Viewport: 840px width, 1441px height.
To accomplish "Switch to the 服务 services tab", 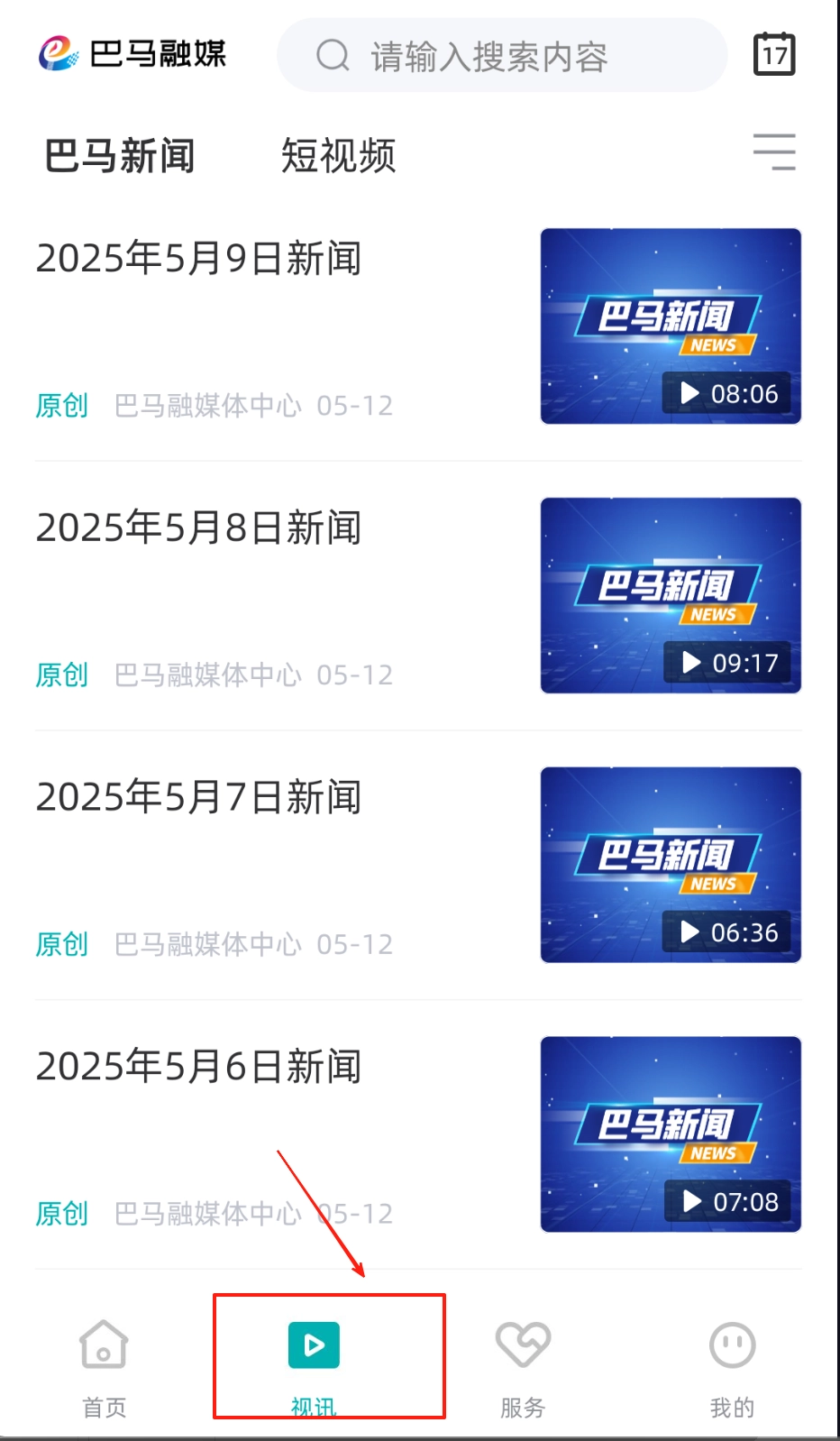I will coord(523,1366).
